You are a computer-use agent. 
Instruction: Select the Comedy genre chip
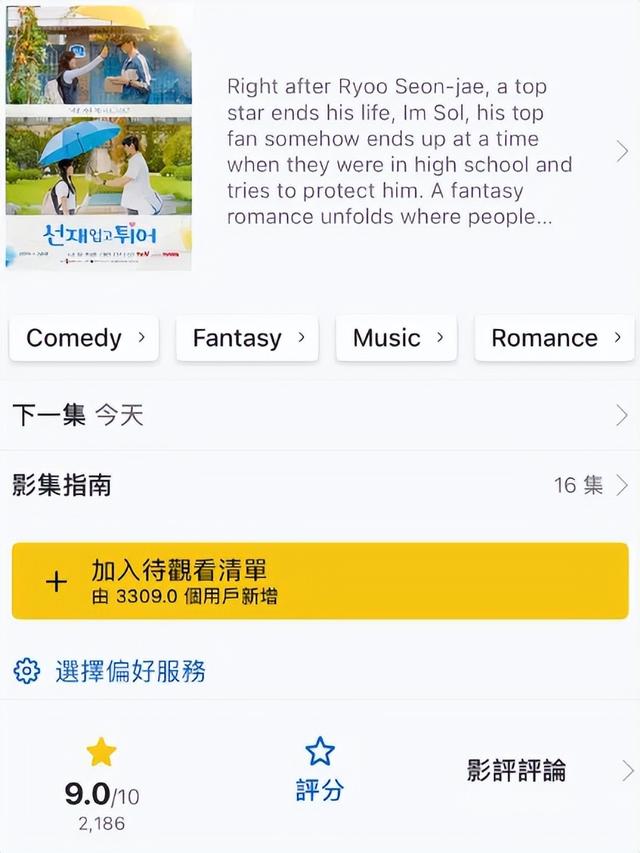[x=85, y=338]
